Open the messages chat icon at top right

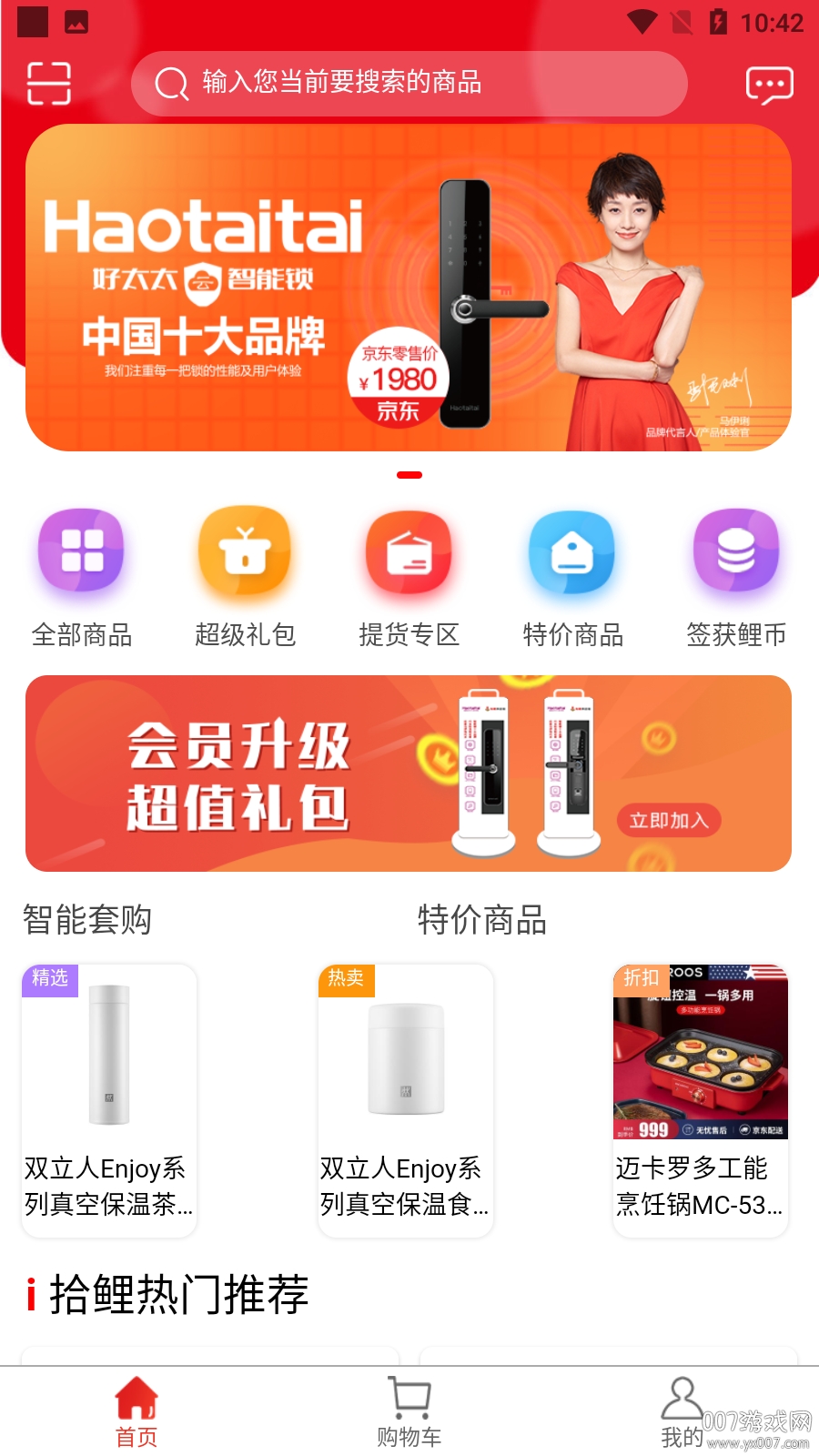pos(770,83)
